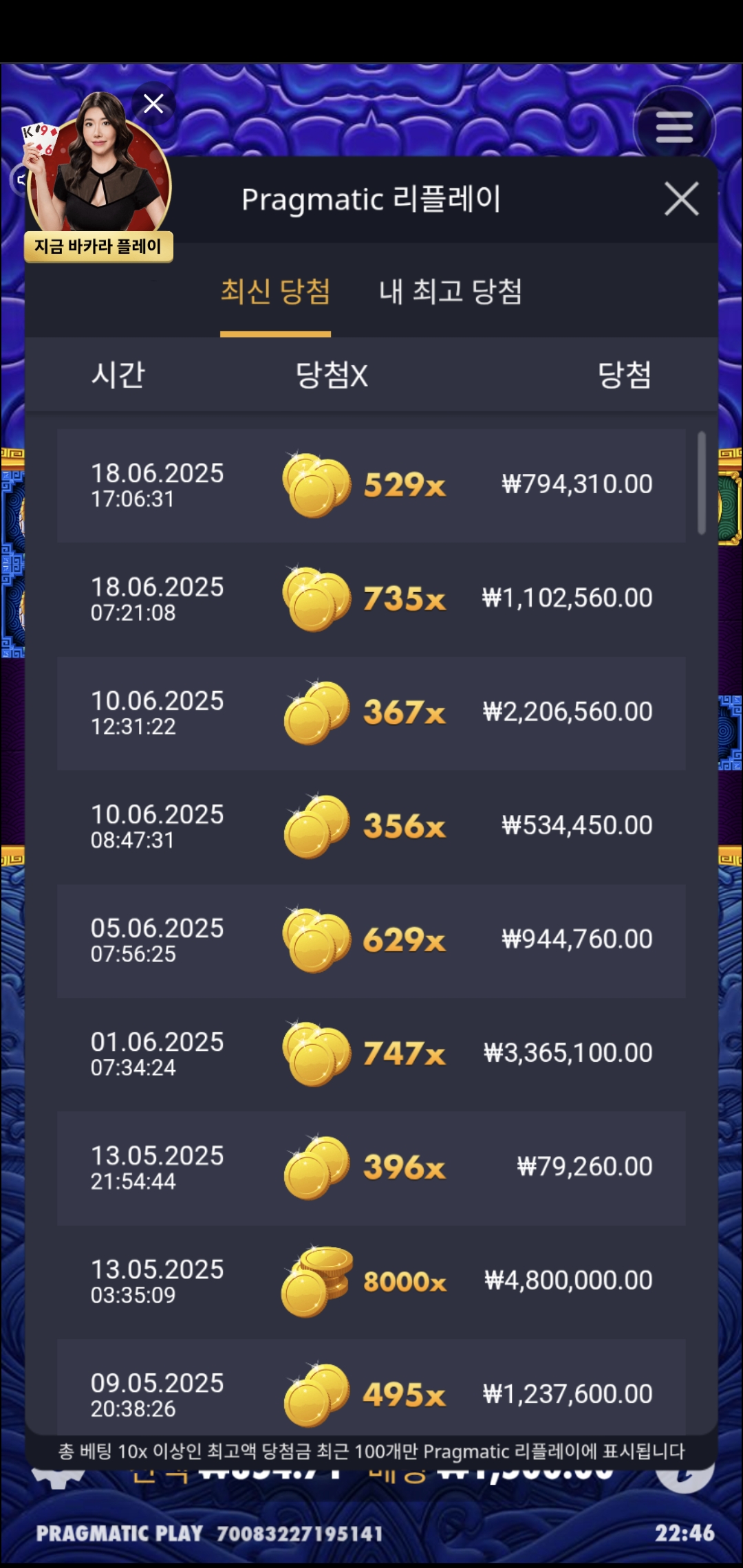The height and width of the screenshot is (1568, 743).
Task: Open the 356x replay entry
Action: [x=371, y=827]
